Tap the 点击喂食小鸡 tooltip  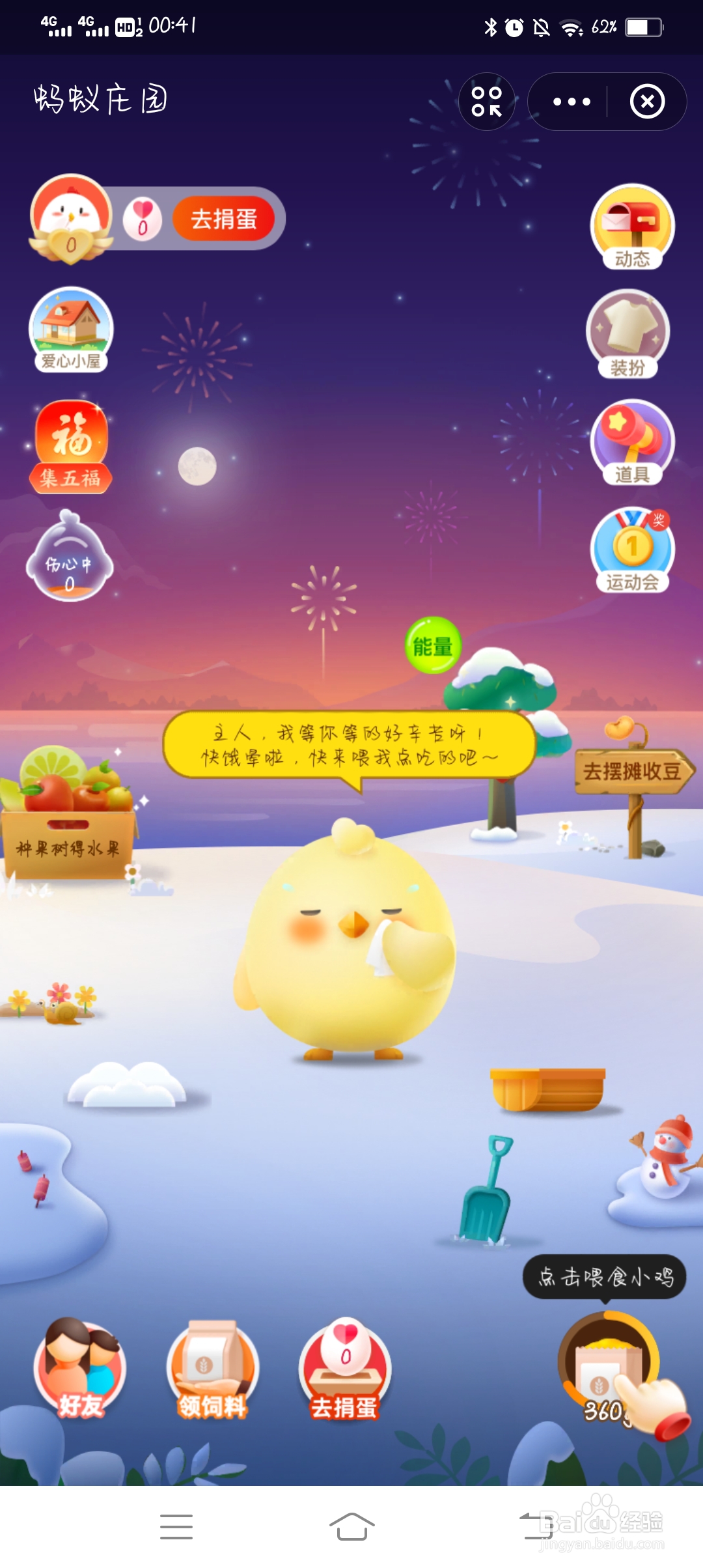point(604,1276)
